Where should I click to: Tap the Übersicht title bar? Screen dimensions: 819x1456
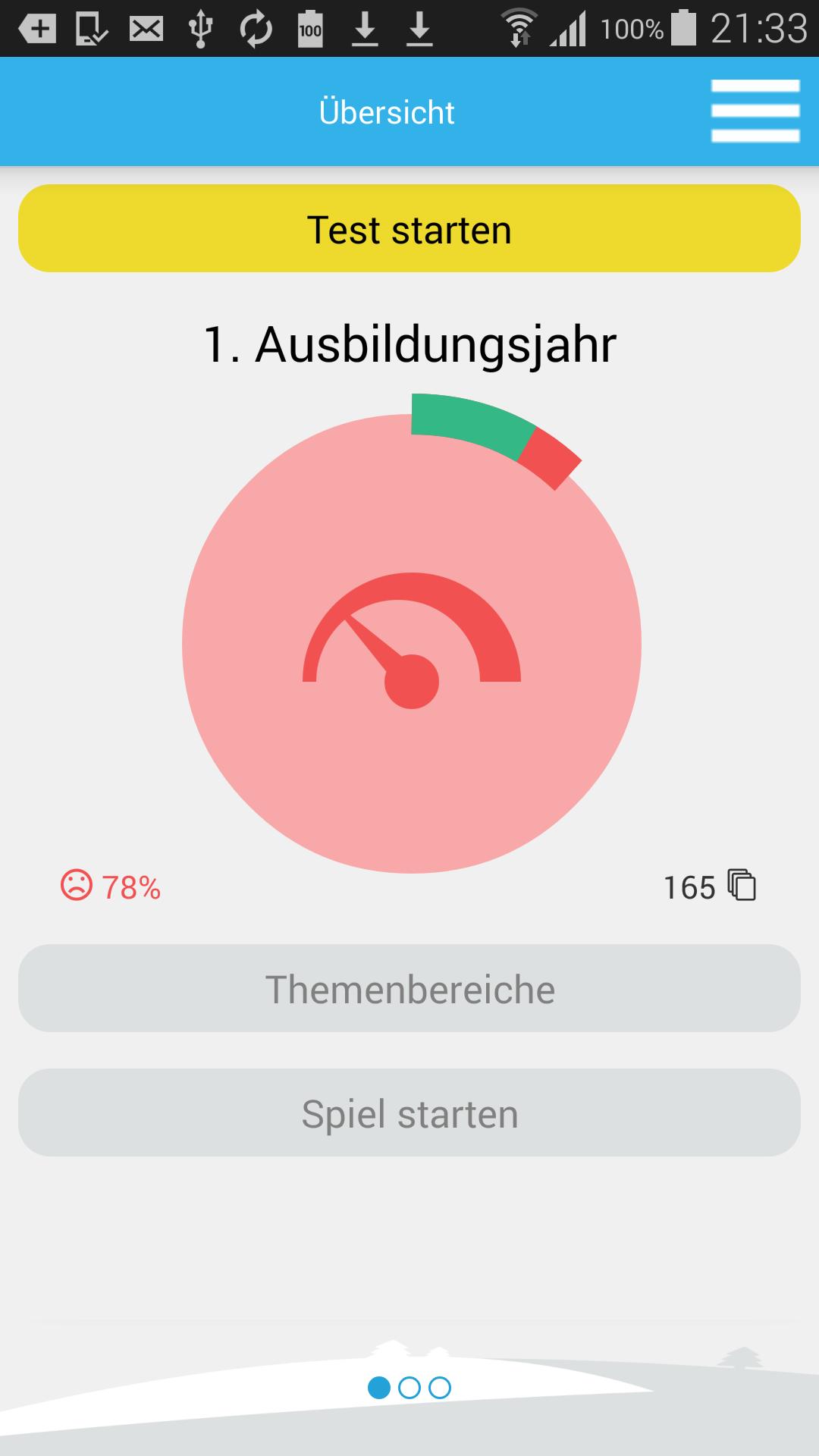coord(387,111)
